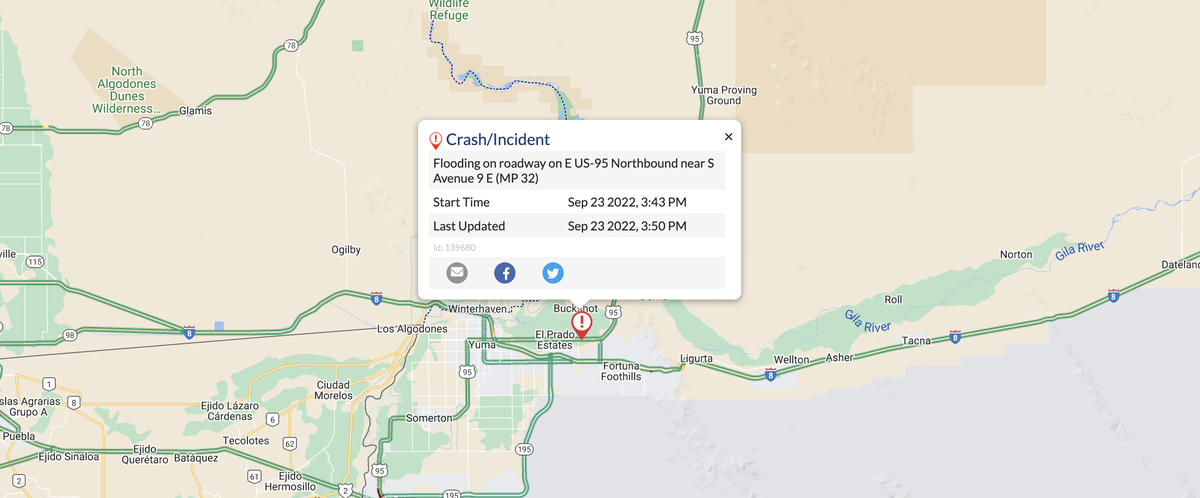This screenshot has height=498, width=1200.
Task: Share the incident via email
Action: tap(457, 272)
